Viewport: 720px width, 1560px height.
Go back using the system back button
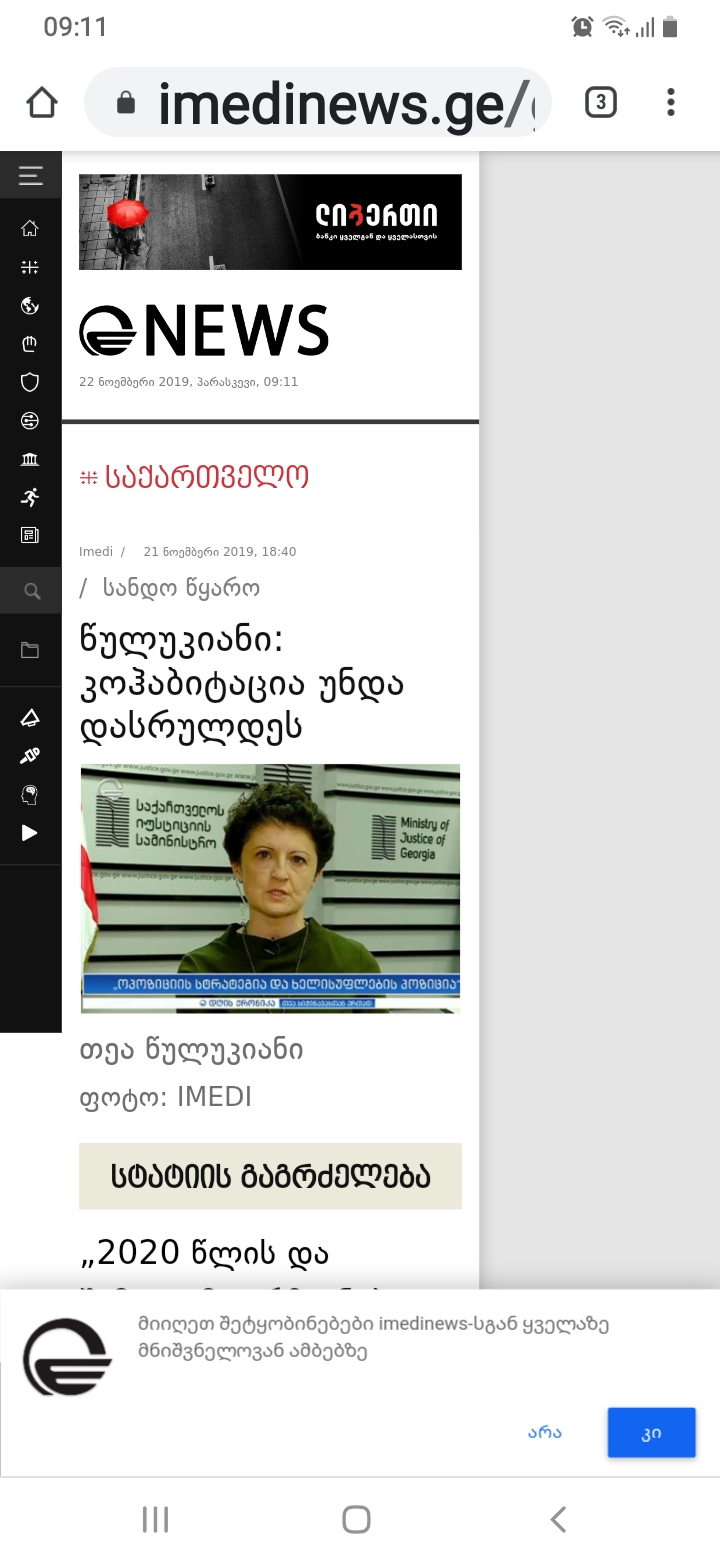(x=558, y=1520)
